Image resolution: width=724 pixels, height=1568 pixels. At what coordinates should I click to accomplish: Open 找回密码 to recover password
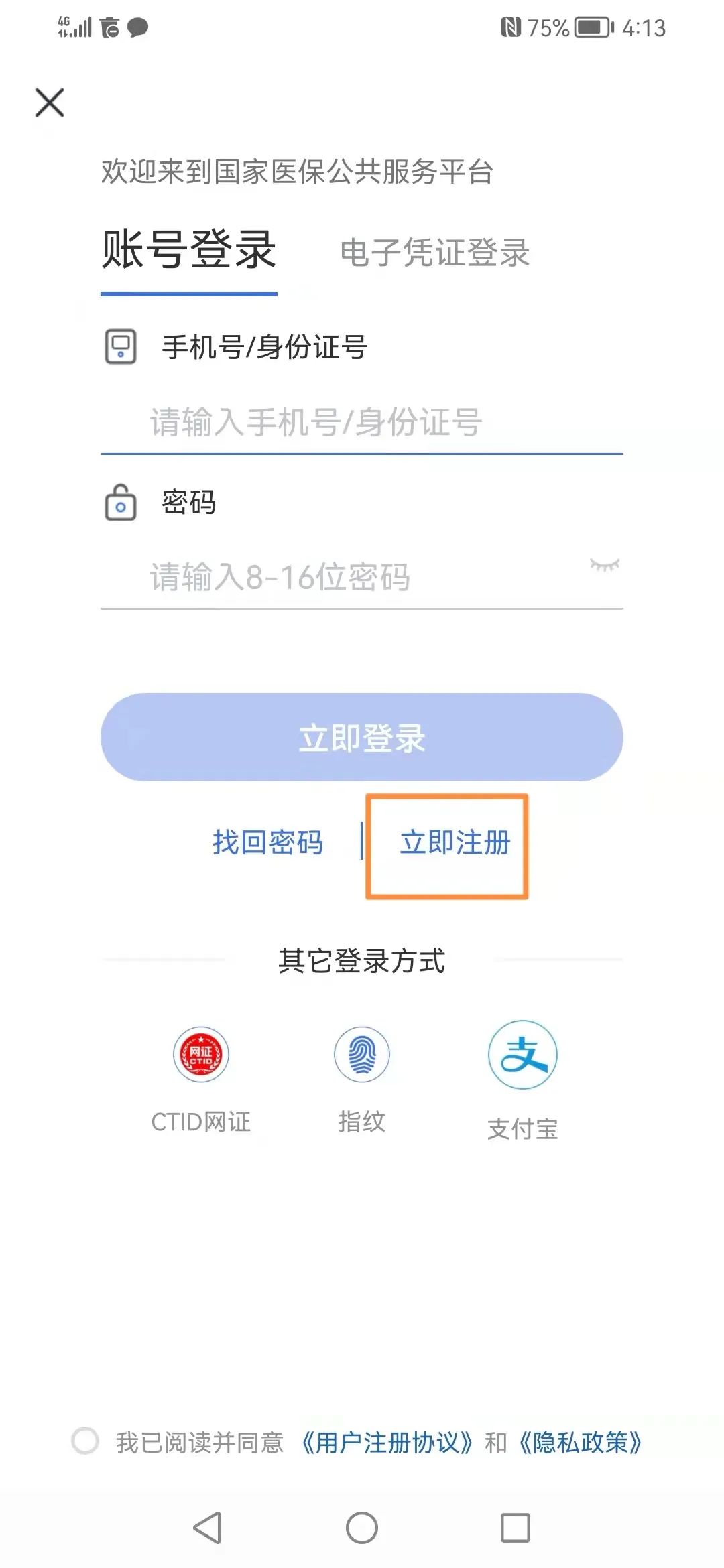click(267, 842)
